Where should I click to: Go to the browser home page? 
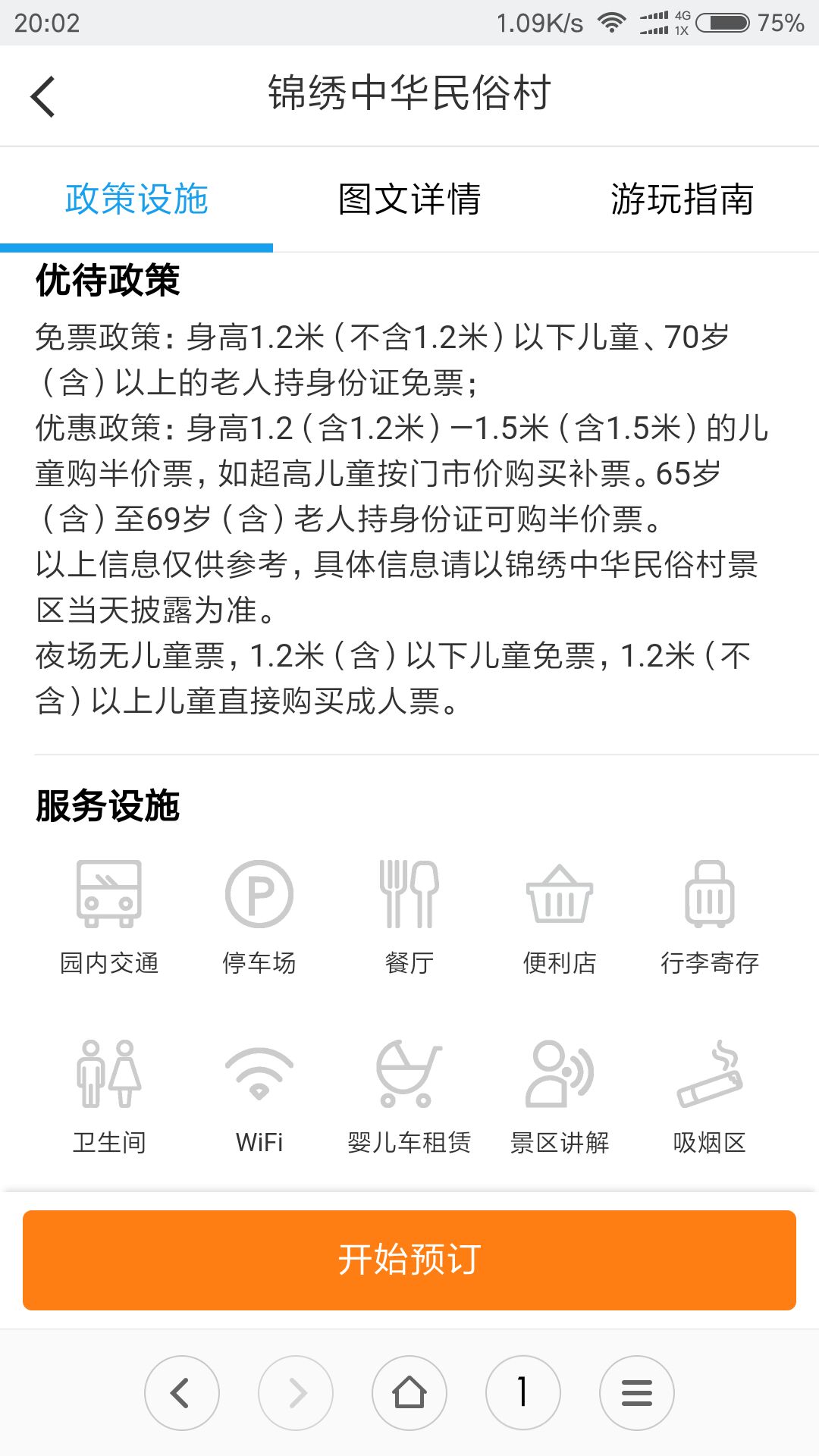click(409, 1392)
